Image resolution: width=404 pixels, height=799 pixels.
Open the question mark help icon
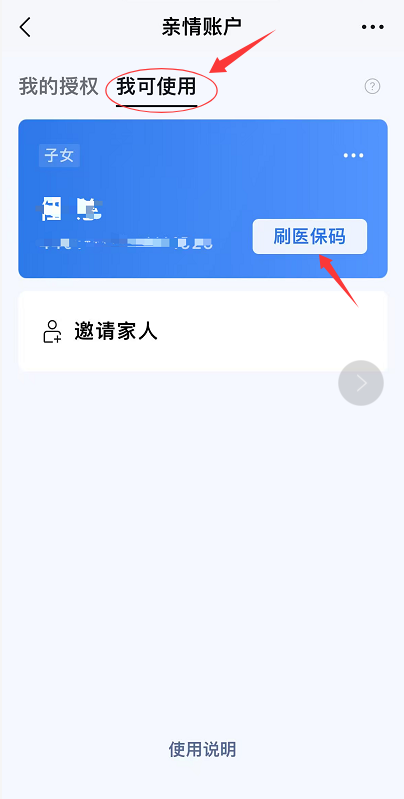pyautogui.click(x=372, y=87)
